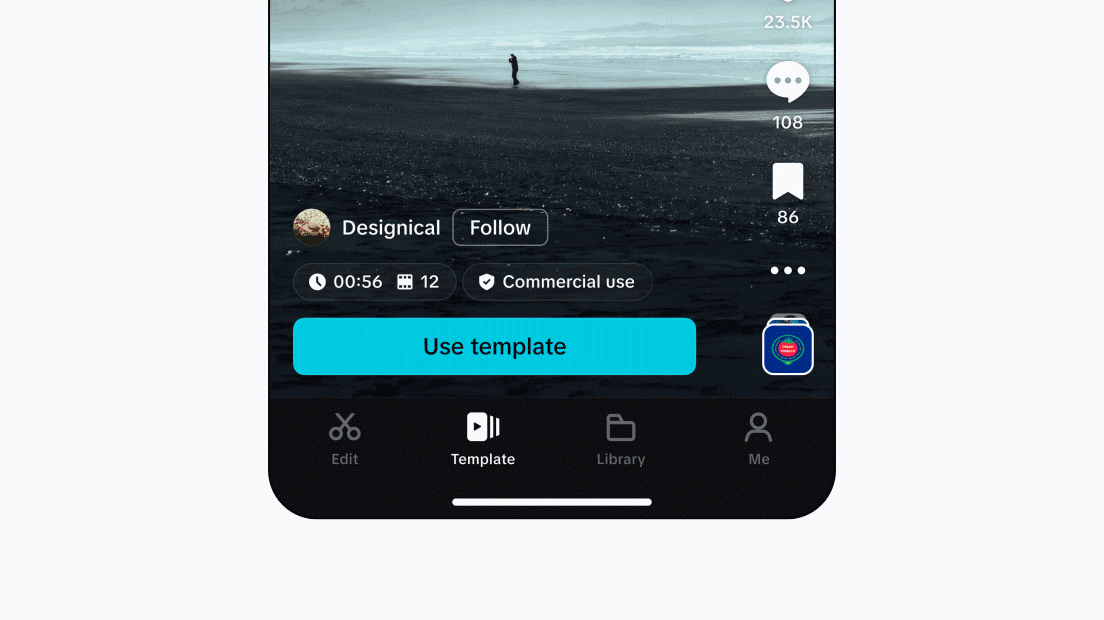Open the comments bubble icon
Image resolution: width=1104 pixels, height=620 pixels.
pyautogui.click(x=787, y=83)
